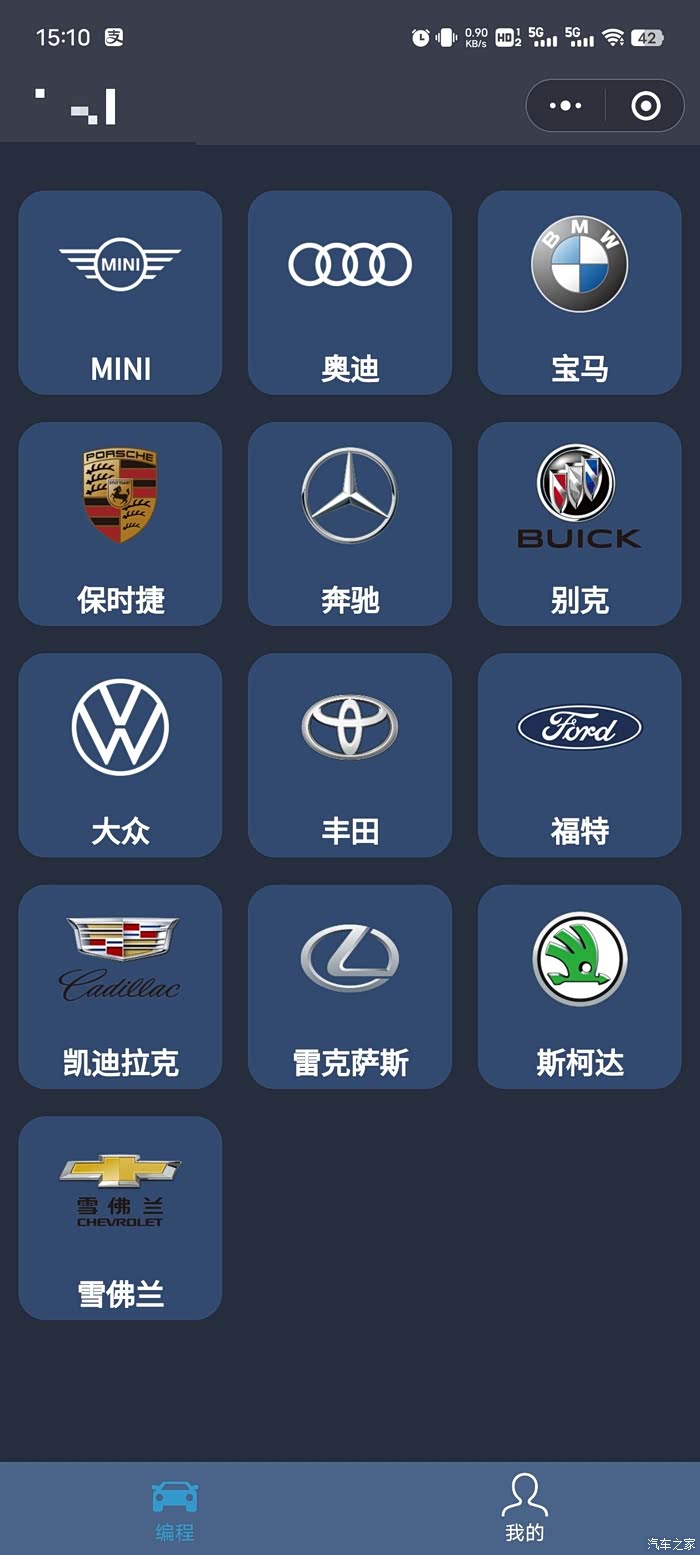Close the mini program with the circle button
The image size is (700, 1555).
coord(646,105)
